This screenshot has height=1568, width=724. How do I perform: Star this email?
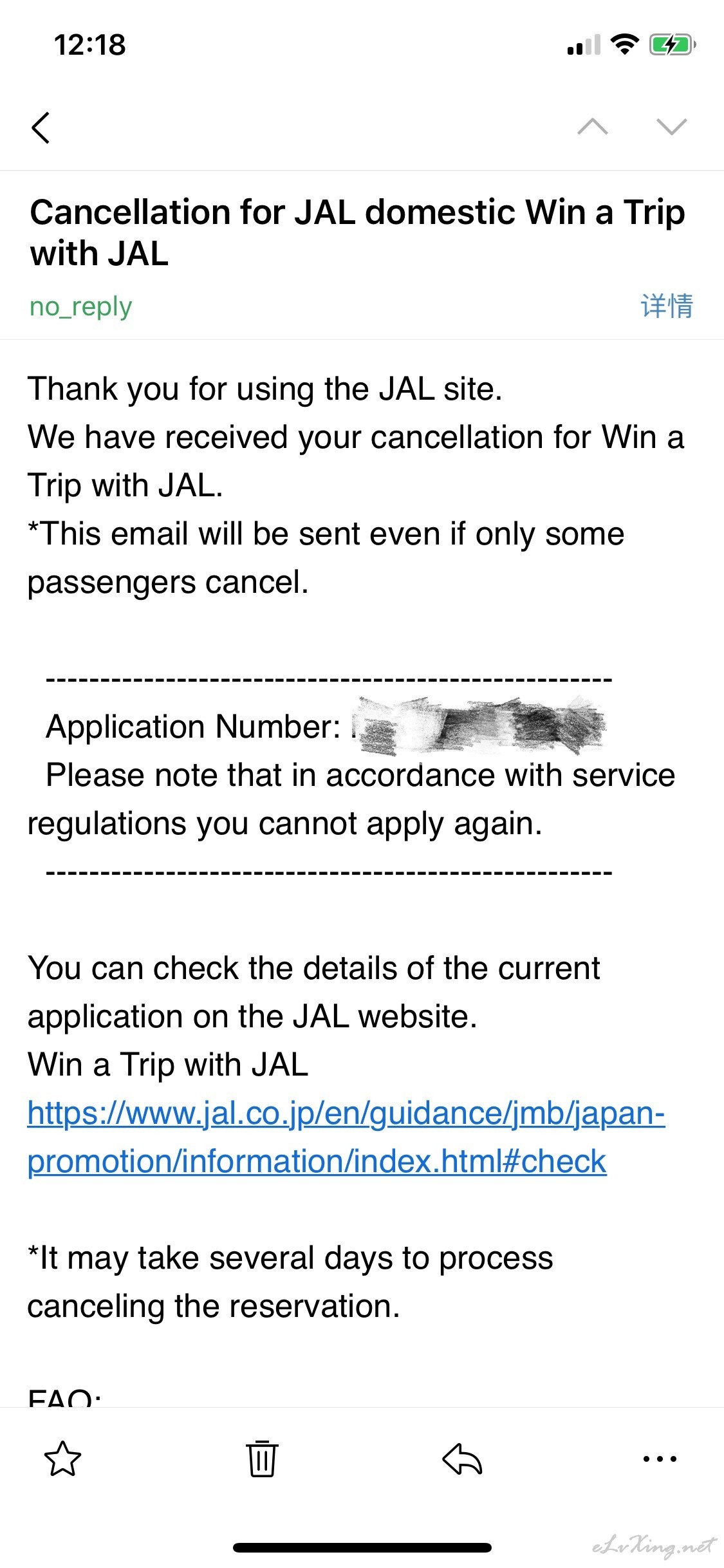click(62, 1459)
